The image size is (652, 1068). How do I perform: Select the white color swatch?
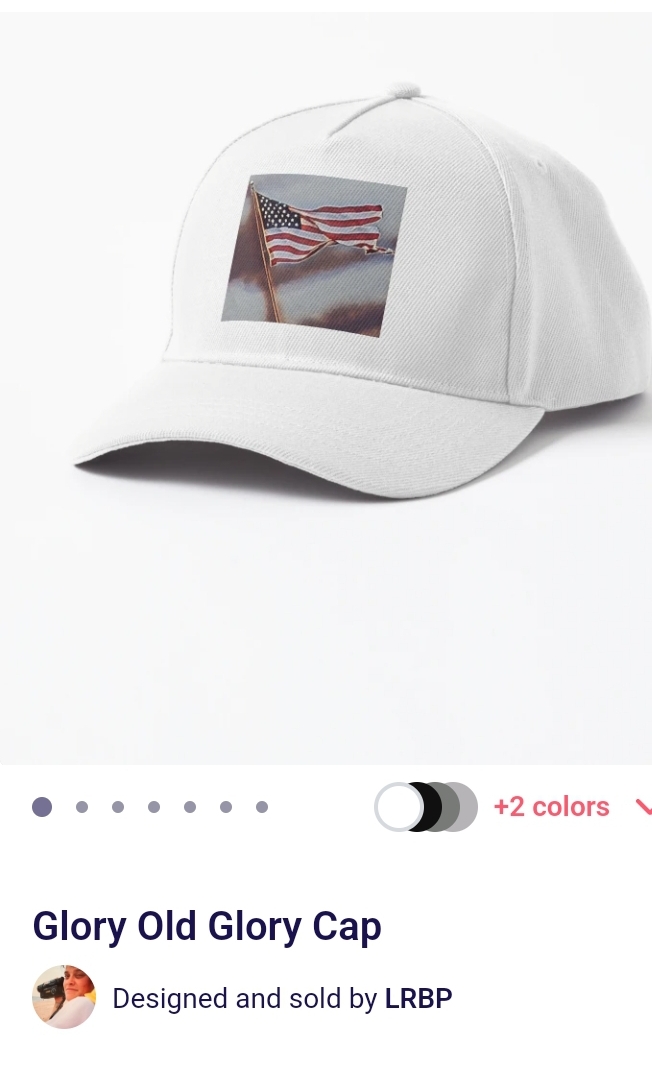point(399,807)
